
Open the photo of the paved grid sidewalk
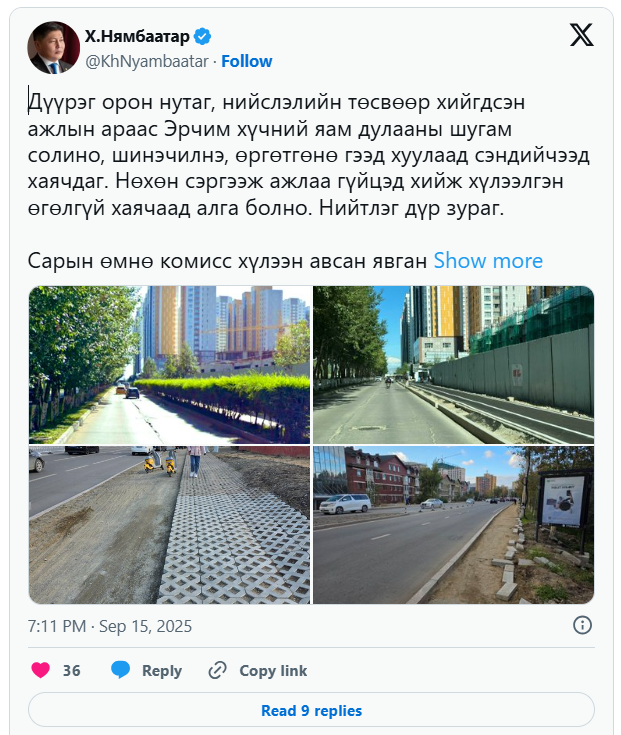coord(169,524)
